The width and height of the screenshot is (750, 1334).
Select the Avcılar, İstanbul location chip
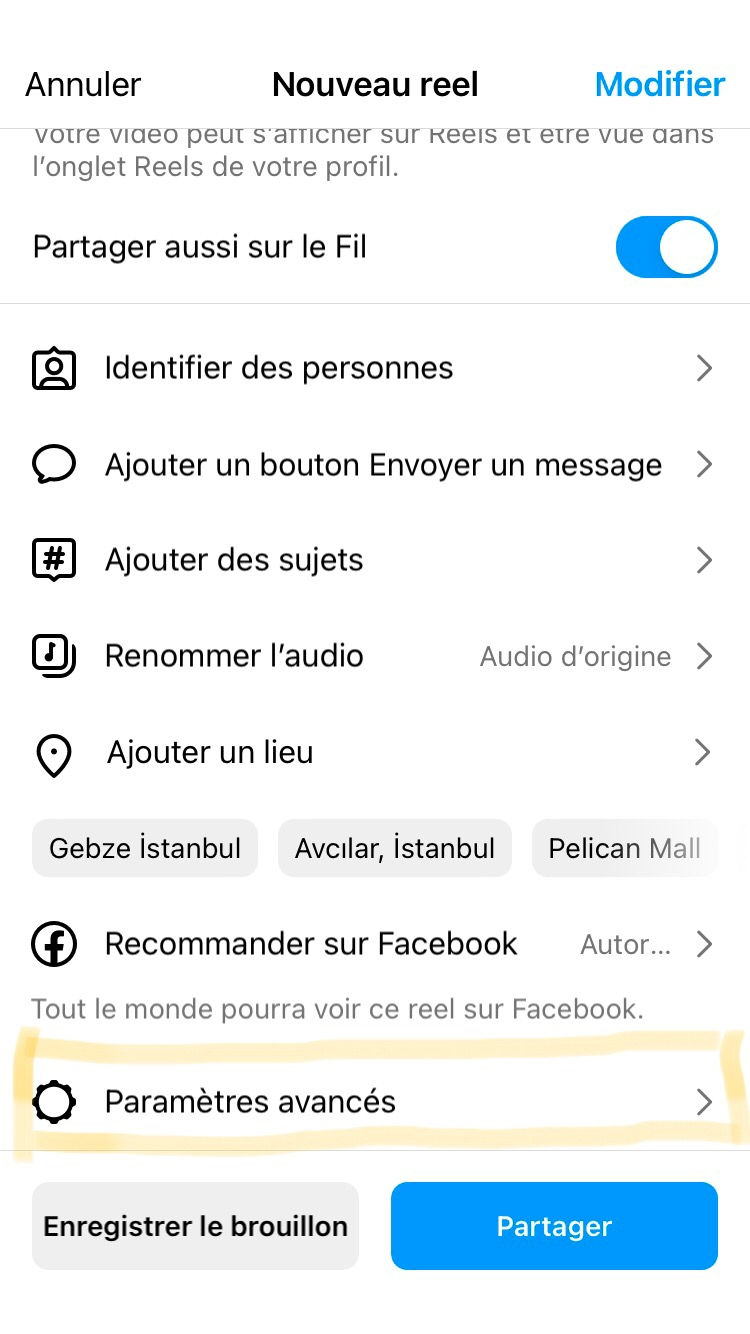click(395, 848)
